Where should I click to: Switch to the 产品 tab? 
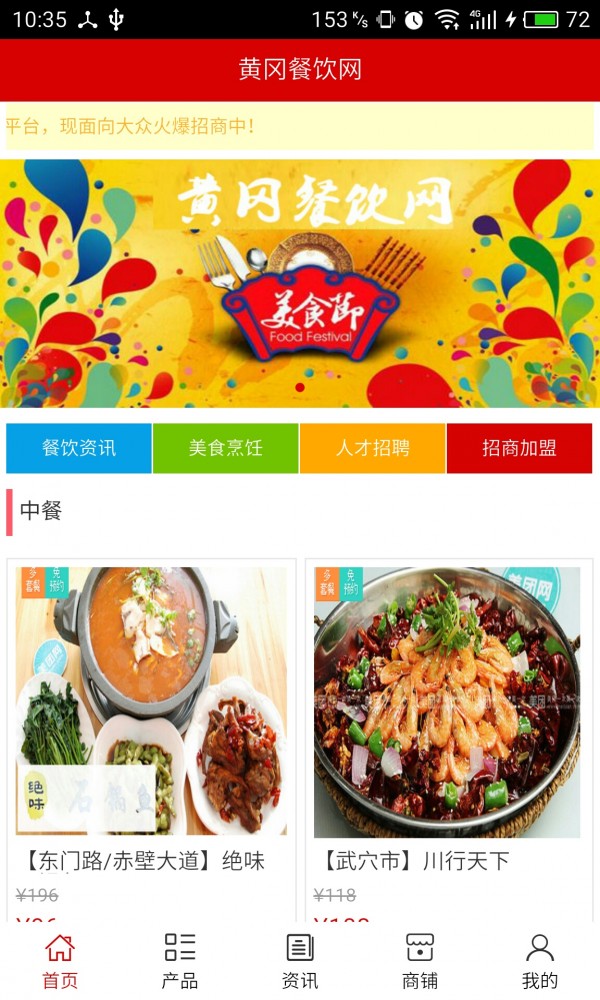click(180, 960)
